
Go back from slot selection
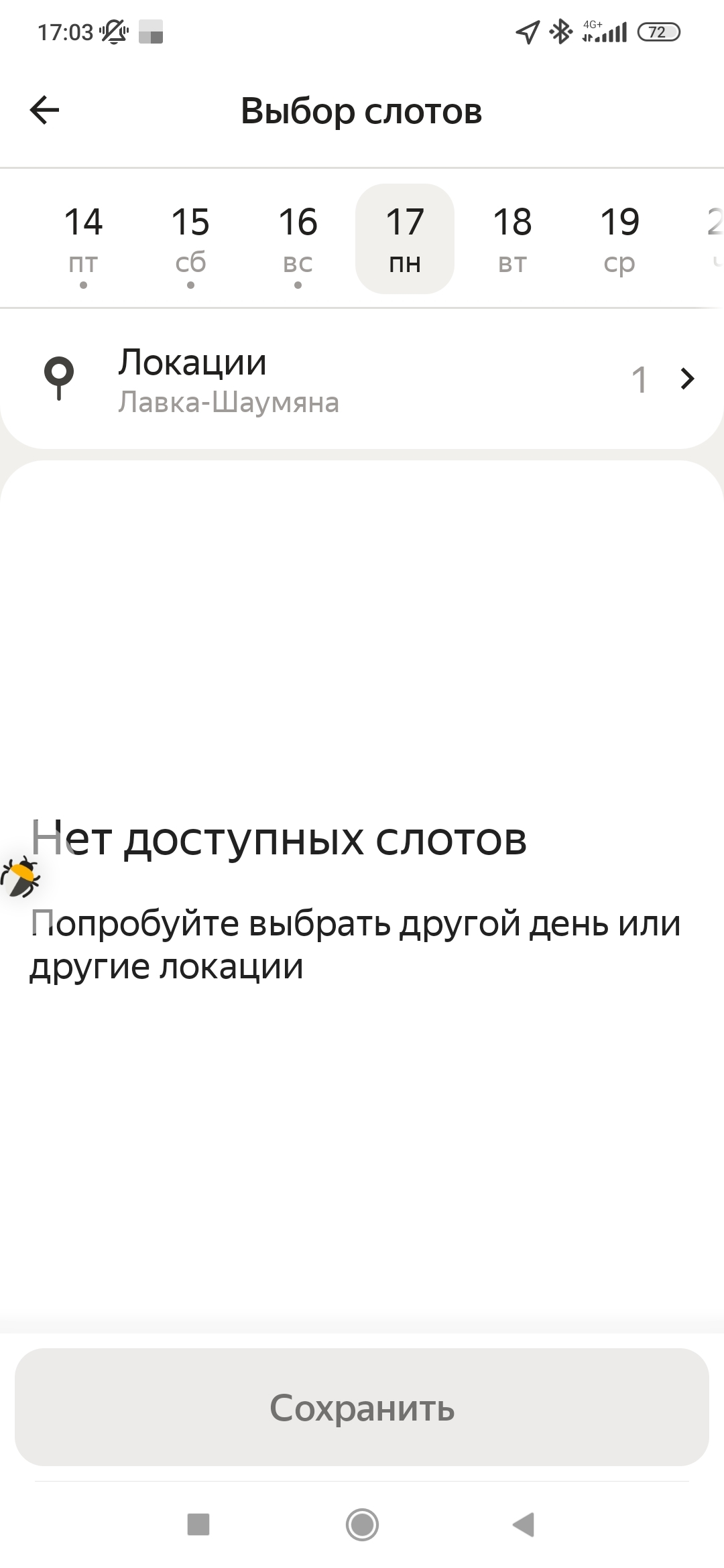(45, 111)
